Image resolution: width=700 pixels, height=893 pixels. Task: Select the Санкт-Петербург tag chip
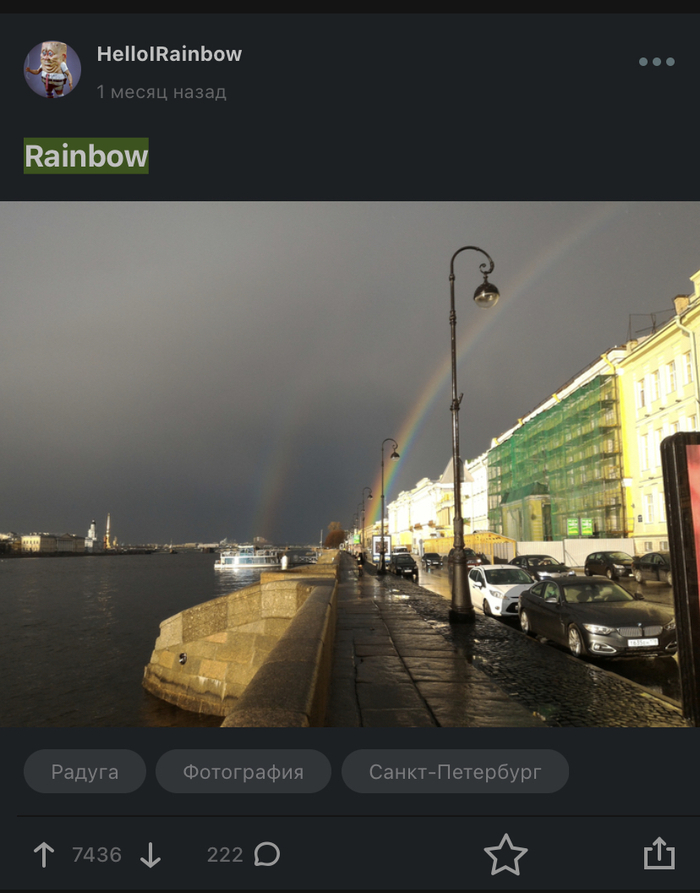(455, 772)
